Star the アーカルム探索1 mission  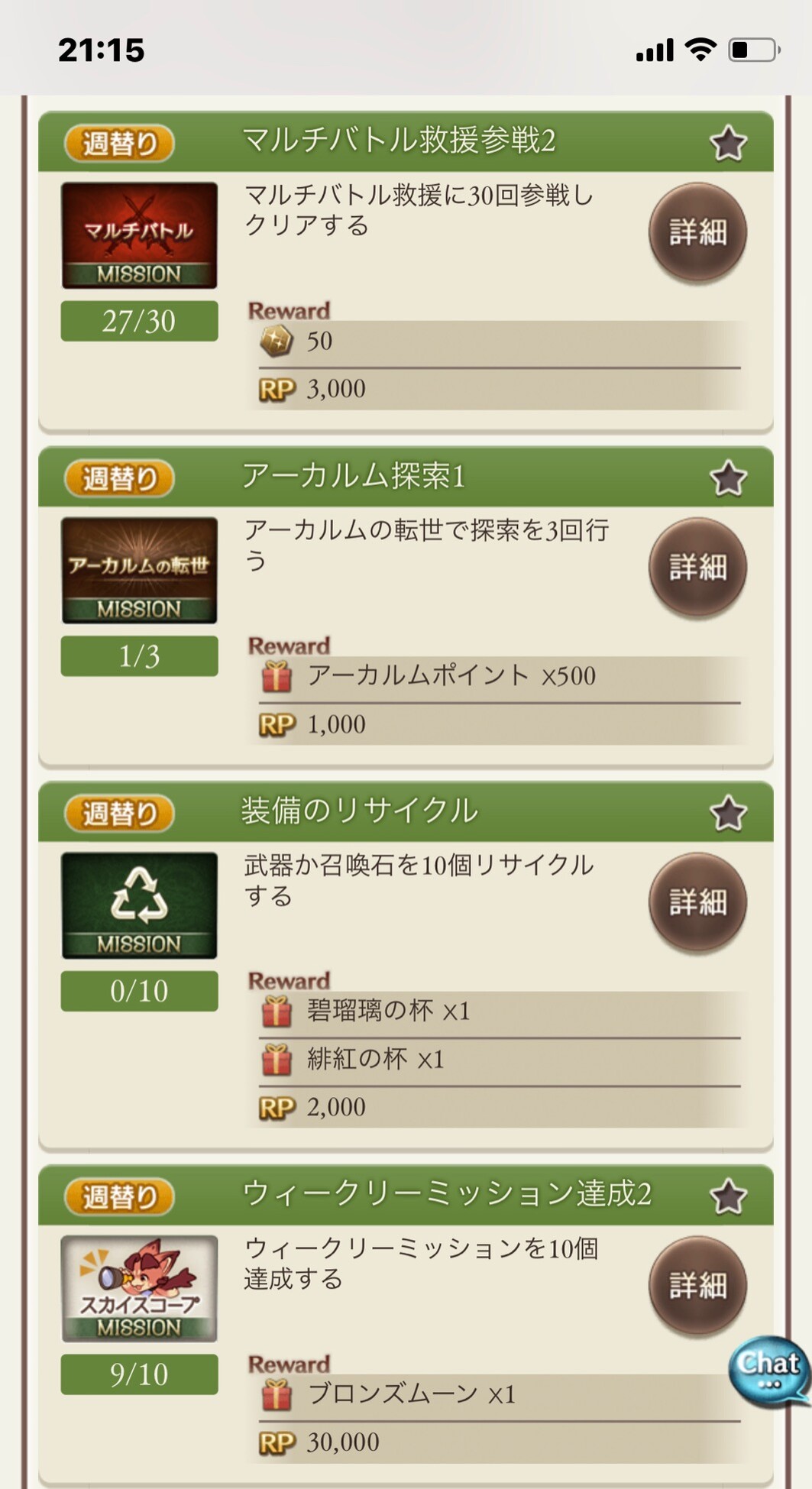tap(727, 478)
